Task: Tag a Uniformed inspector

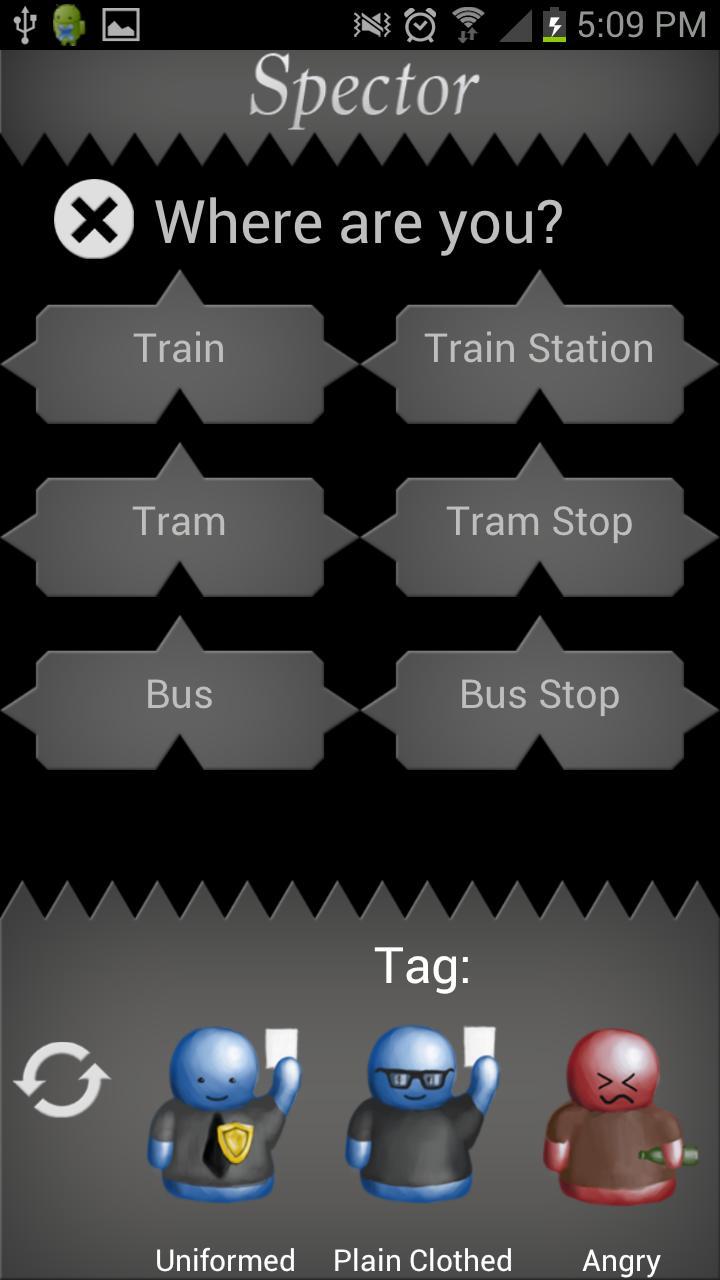Action: pos(225,1115)
